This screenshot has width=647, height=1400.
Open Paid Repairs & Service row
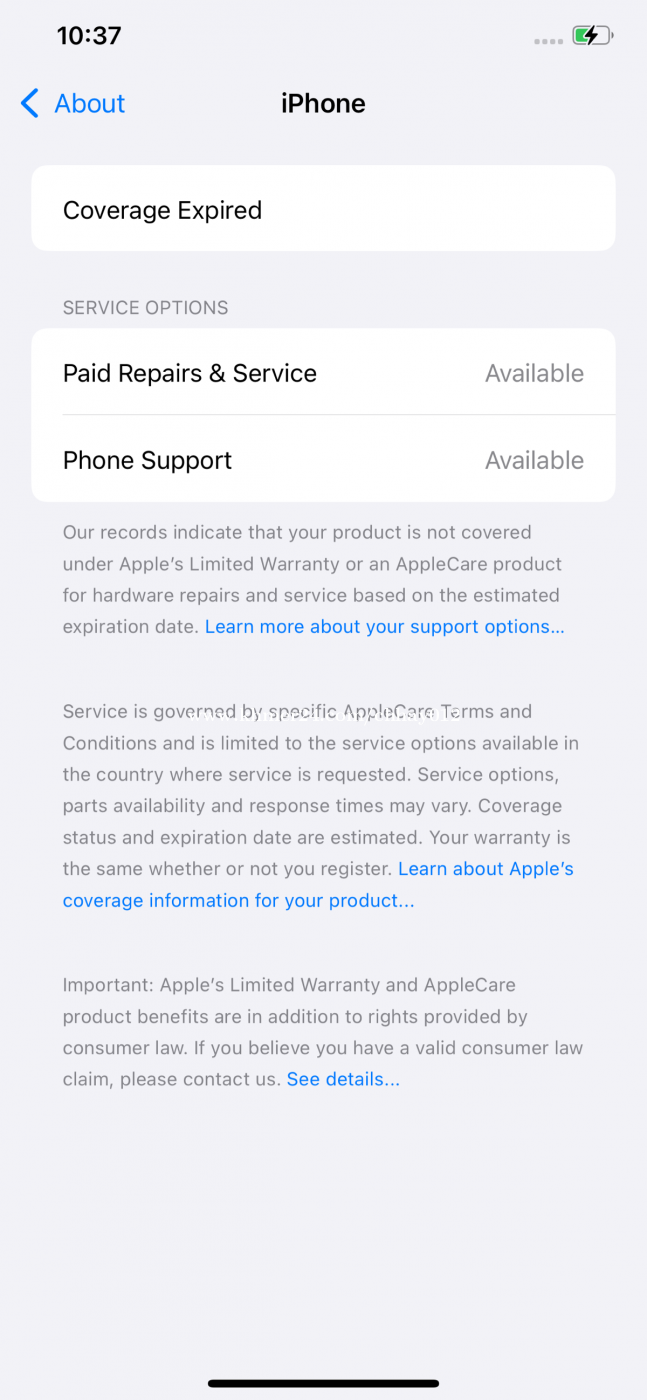pyautogui.click(x=323, y=372)
